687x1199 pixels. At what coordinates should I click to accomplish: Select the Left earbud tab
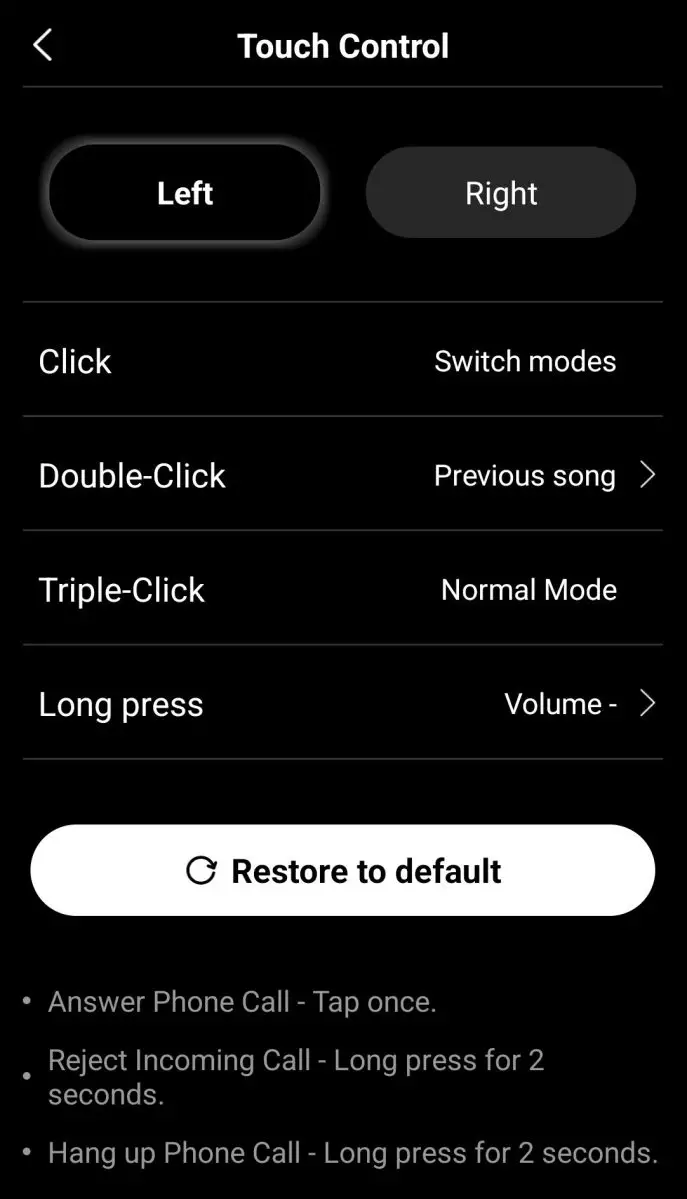184,193
